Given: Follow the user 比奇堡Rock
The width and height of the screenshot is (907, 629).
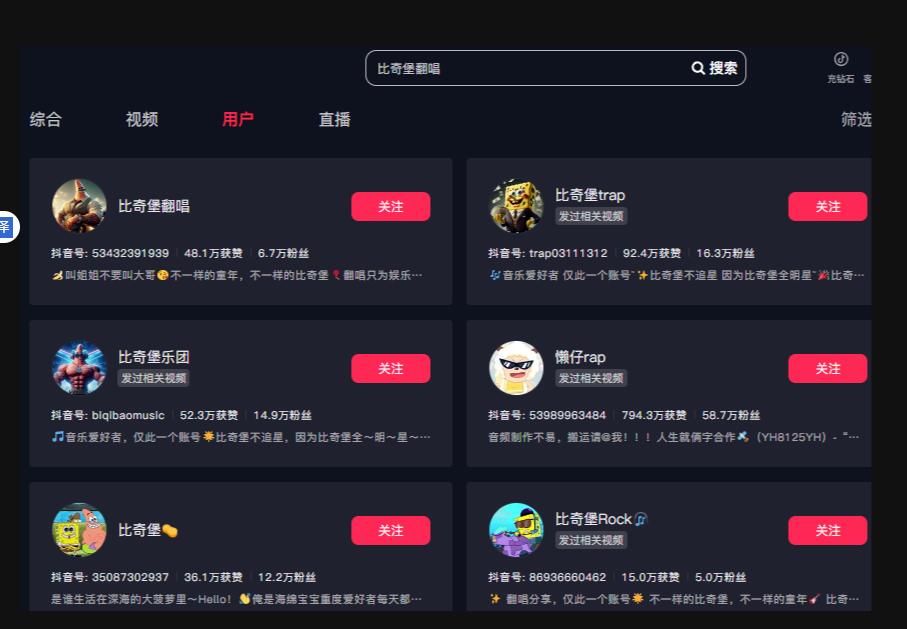Looking at the screenshot, I should click(827, 530).
